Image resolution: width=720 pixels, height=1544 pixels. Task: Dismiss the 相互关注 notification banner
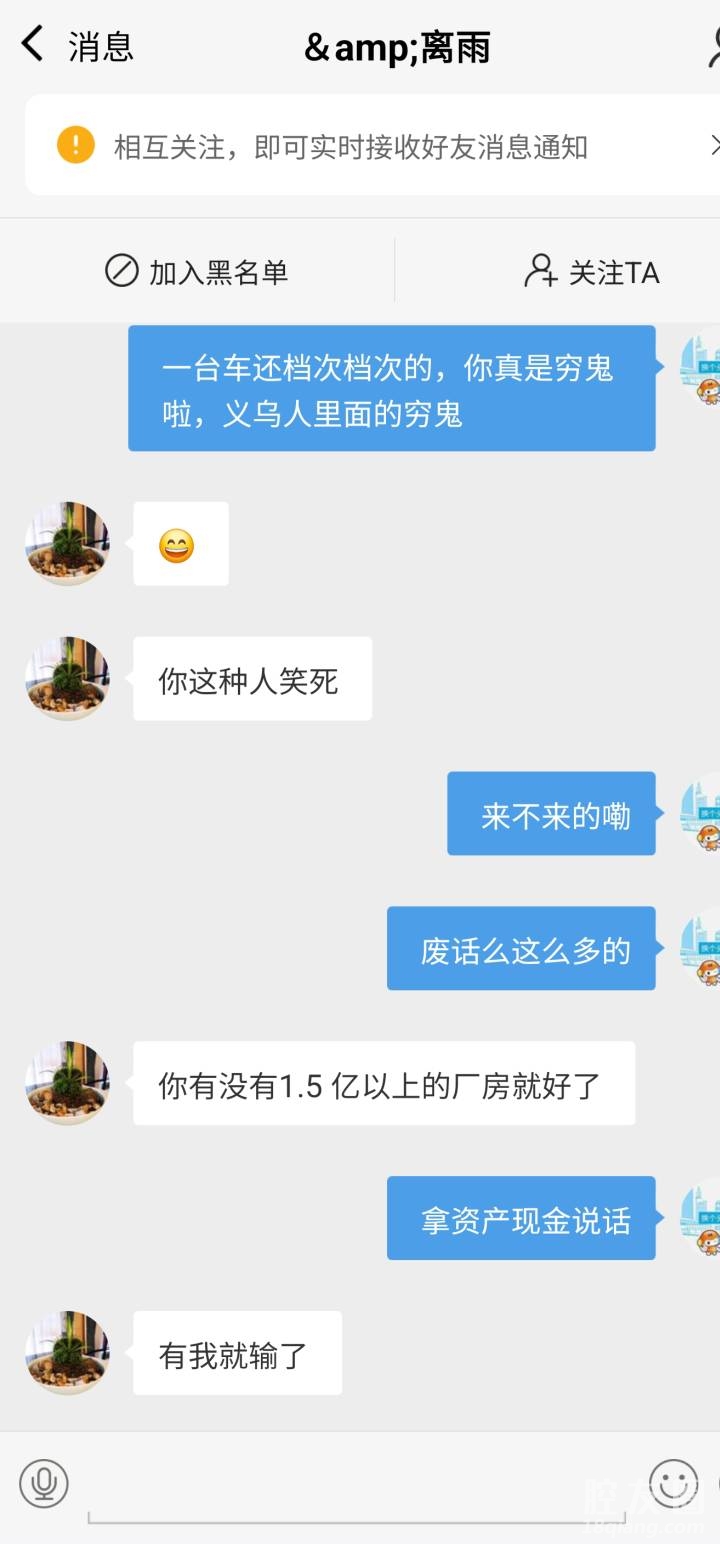pyautogui.click(x=714, y=146)
